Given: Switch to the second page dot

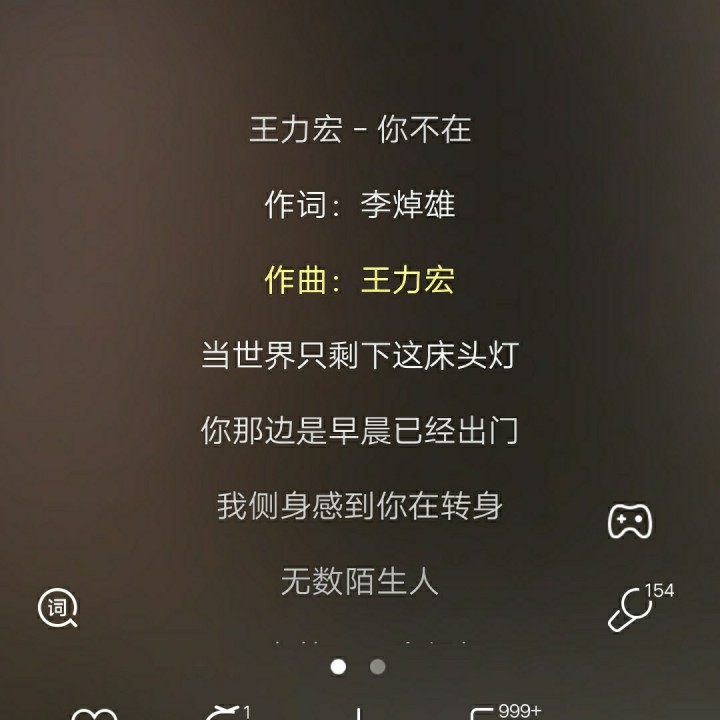Looking at the screenshot, I should pyautogui.click(x=377, y=666).
